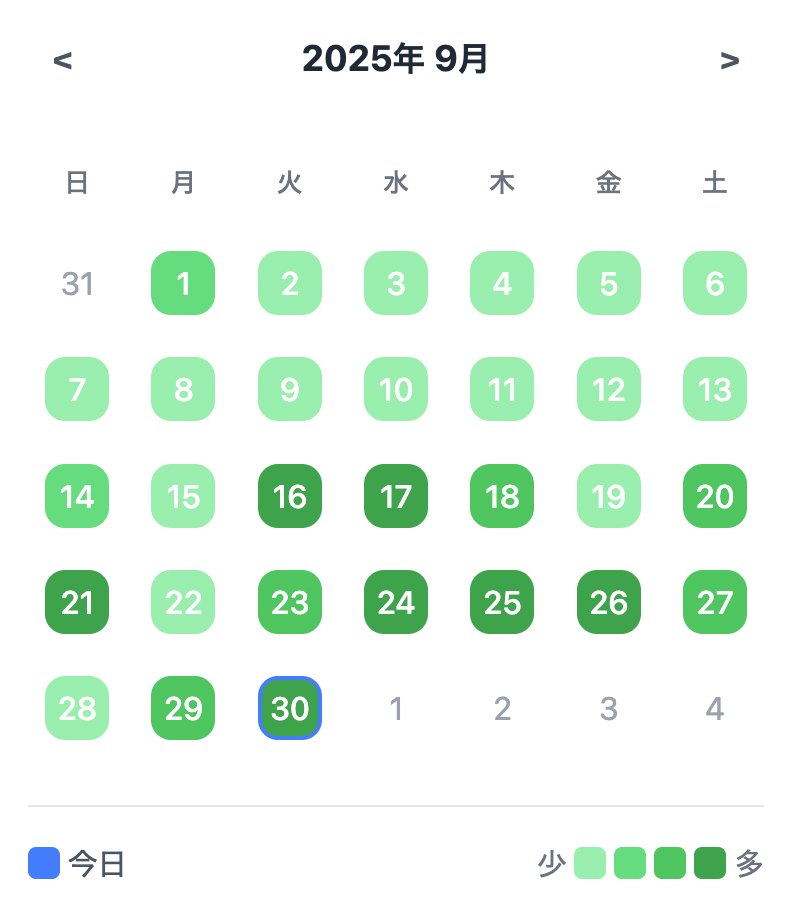Tap the 20th on the calendar
This screenshot has width=796, height=916.
[x=714, y=496]
